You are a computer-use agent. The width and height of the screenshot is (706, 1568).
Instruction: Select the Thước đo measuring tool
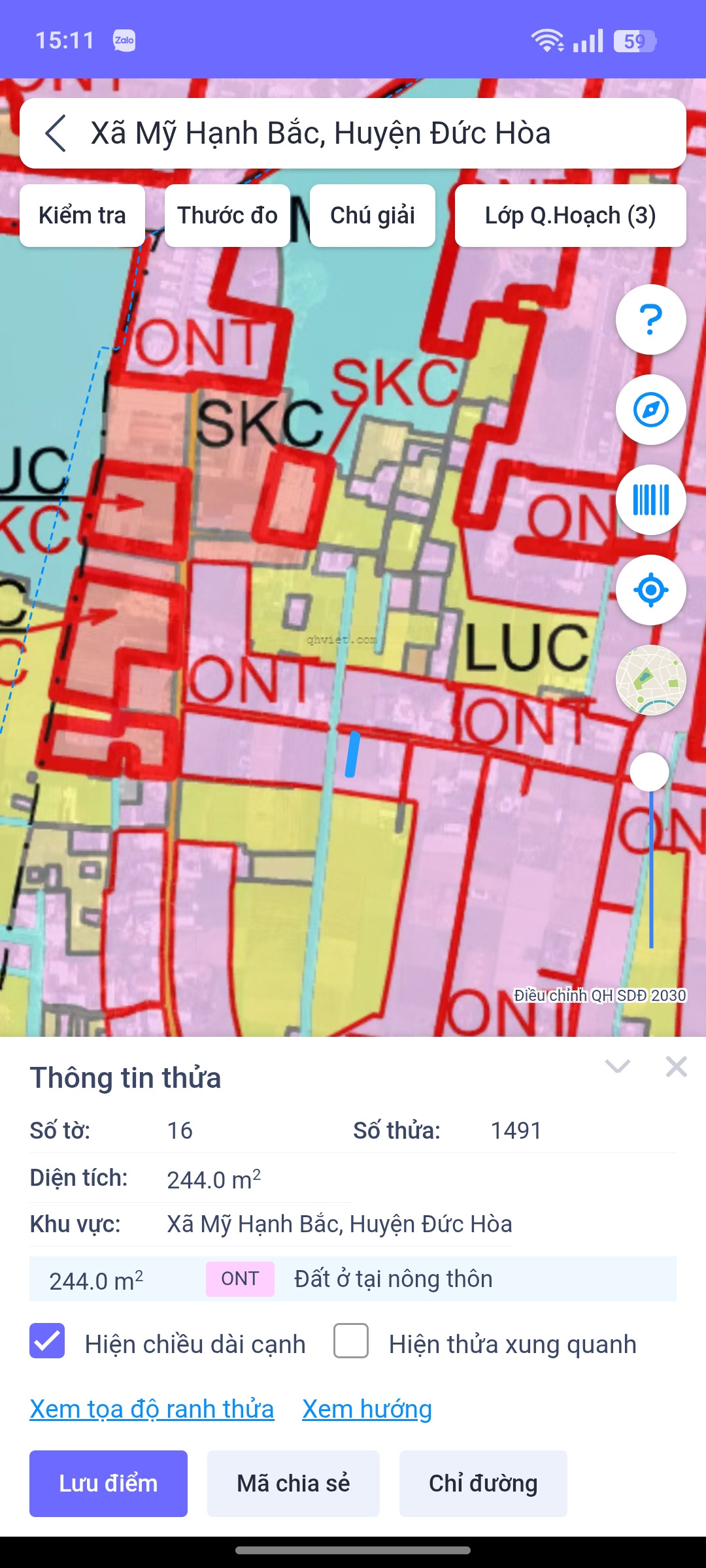(227, 216)
